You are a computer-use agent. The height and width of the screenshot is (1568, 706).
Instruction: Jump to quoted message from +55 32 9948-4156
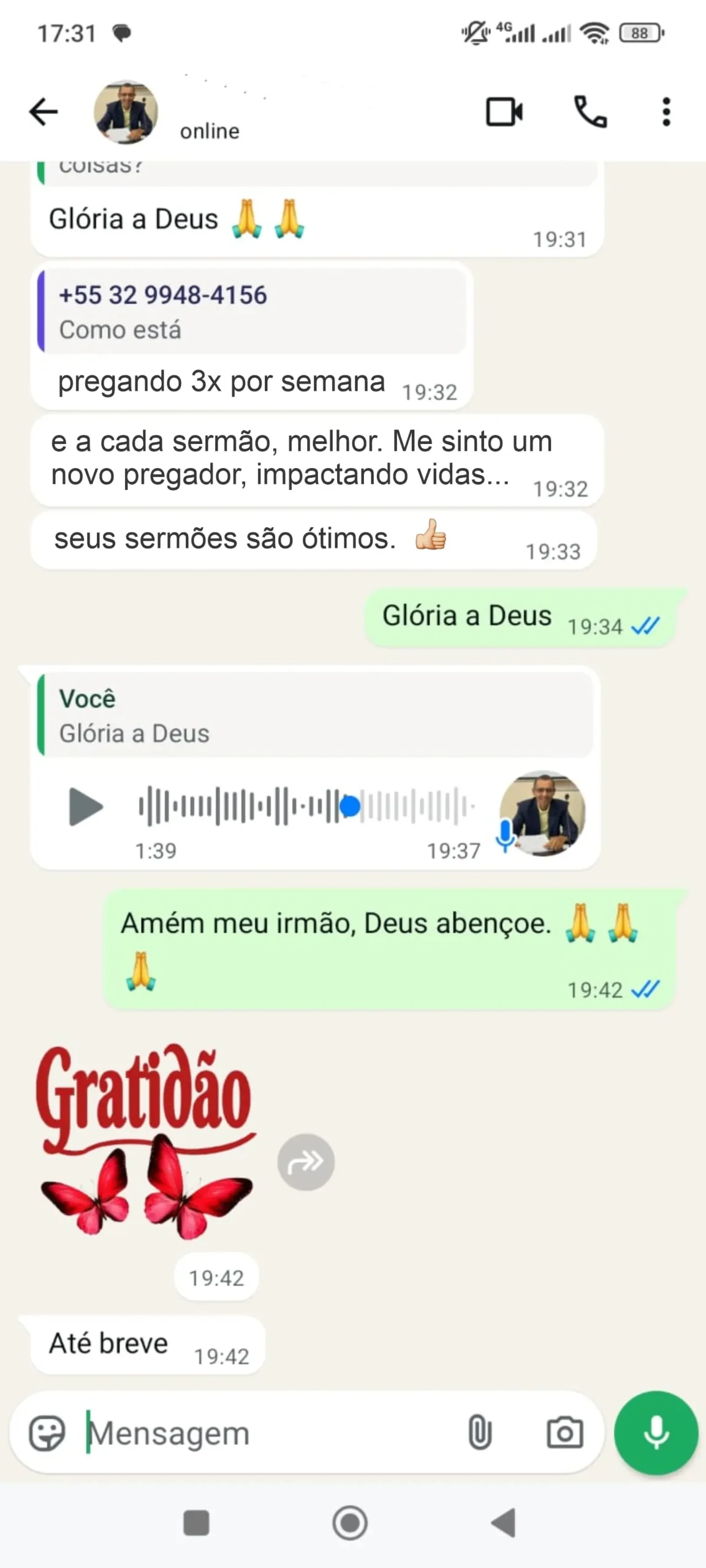tap(251, 312)
